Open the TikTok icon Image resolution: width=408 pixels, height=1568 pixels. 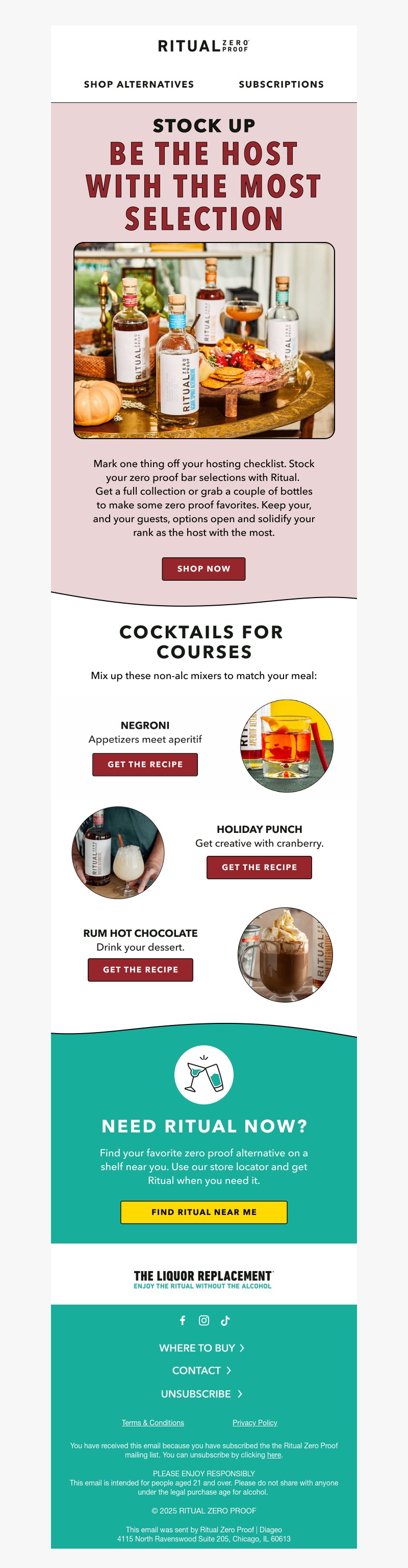click(x=225, y=1320)
